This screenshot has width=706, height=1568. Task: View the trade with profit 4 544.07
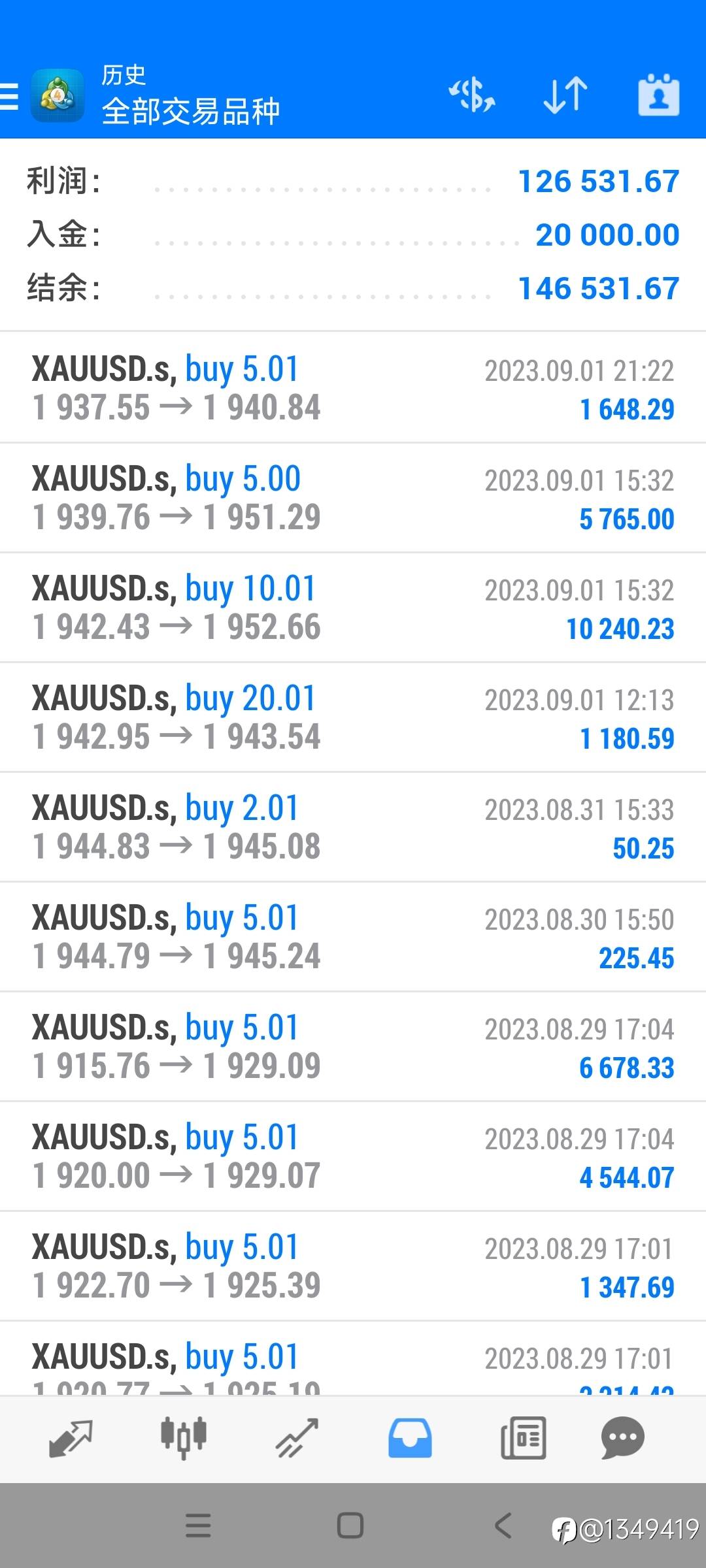tap(353, 1156)
